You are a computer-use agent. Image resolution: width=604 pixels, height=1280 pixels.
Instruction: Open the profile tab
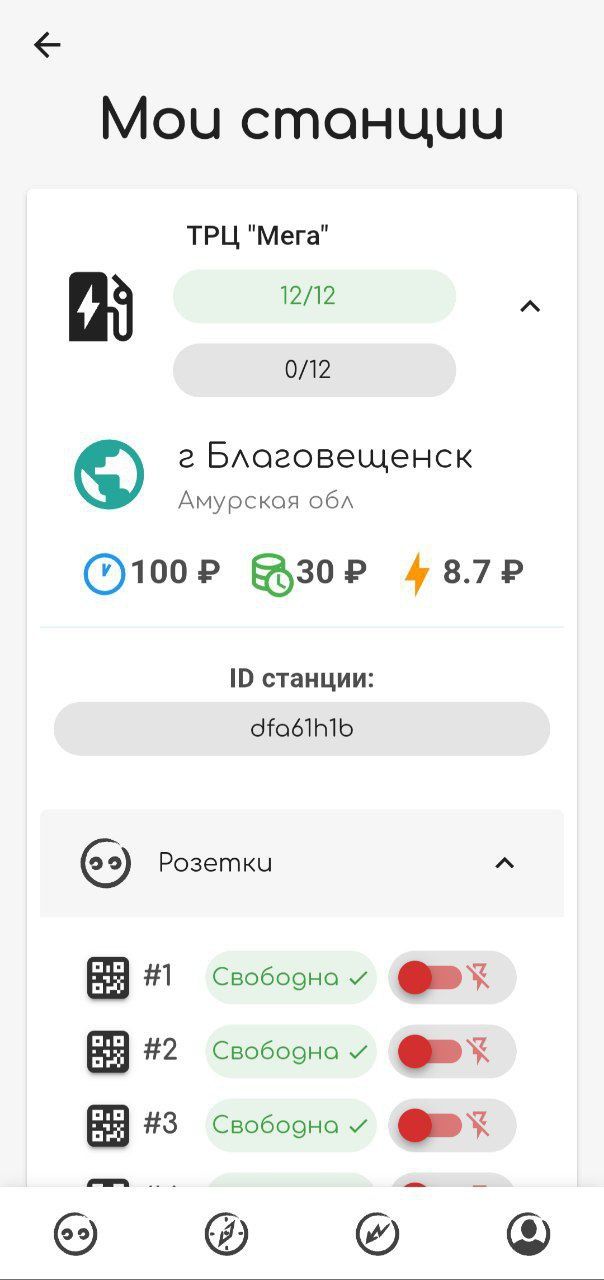pos(528,1234)
